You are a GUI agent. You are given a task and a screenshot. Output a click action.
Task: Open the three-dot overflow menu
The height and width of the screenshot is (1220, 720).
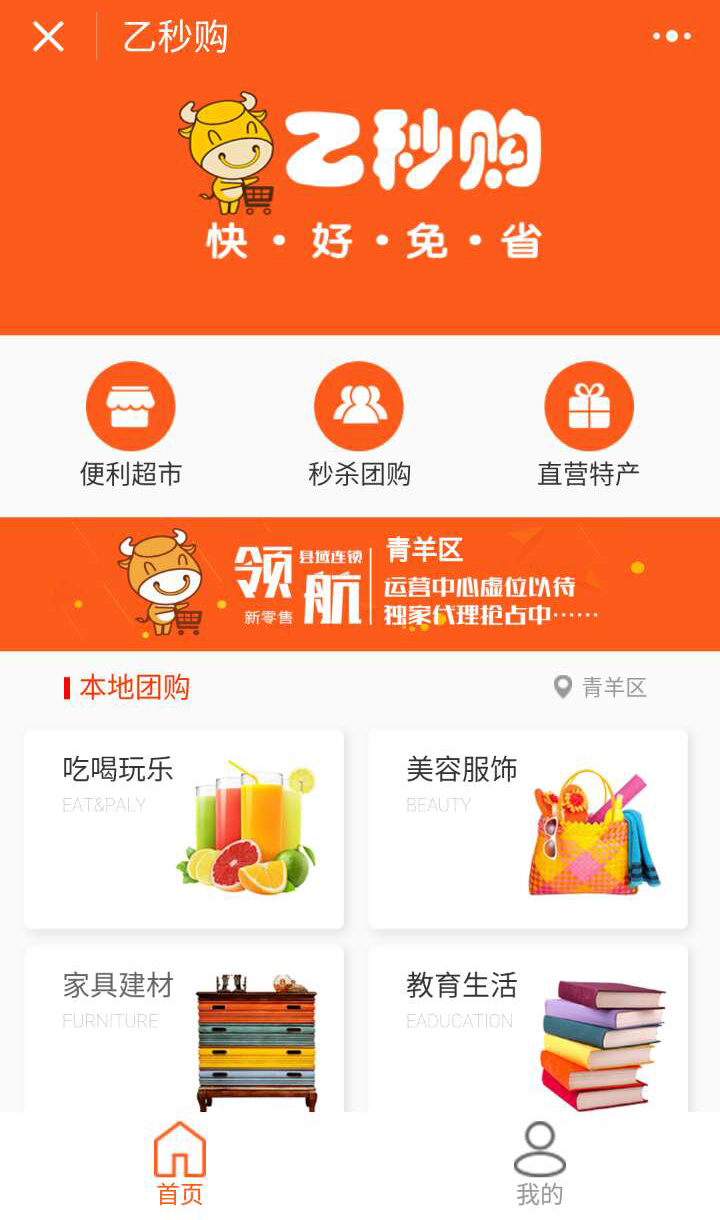671,37
